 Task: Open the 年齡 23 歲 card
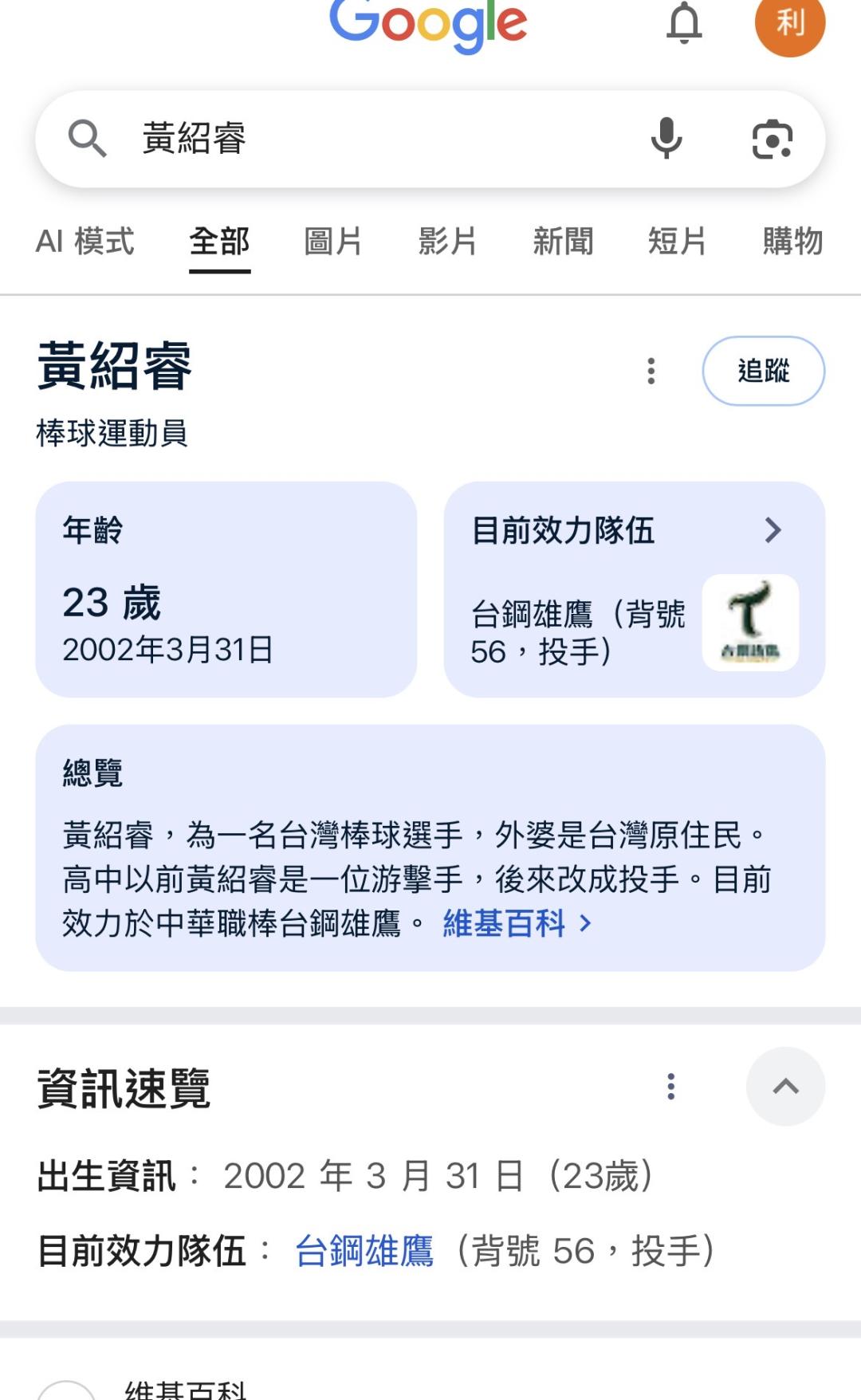point(226,589)
